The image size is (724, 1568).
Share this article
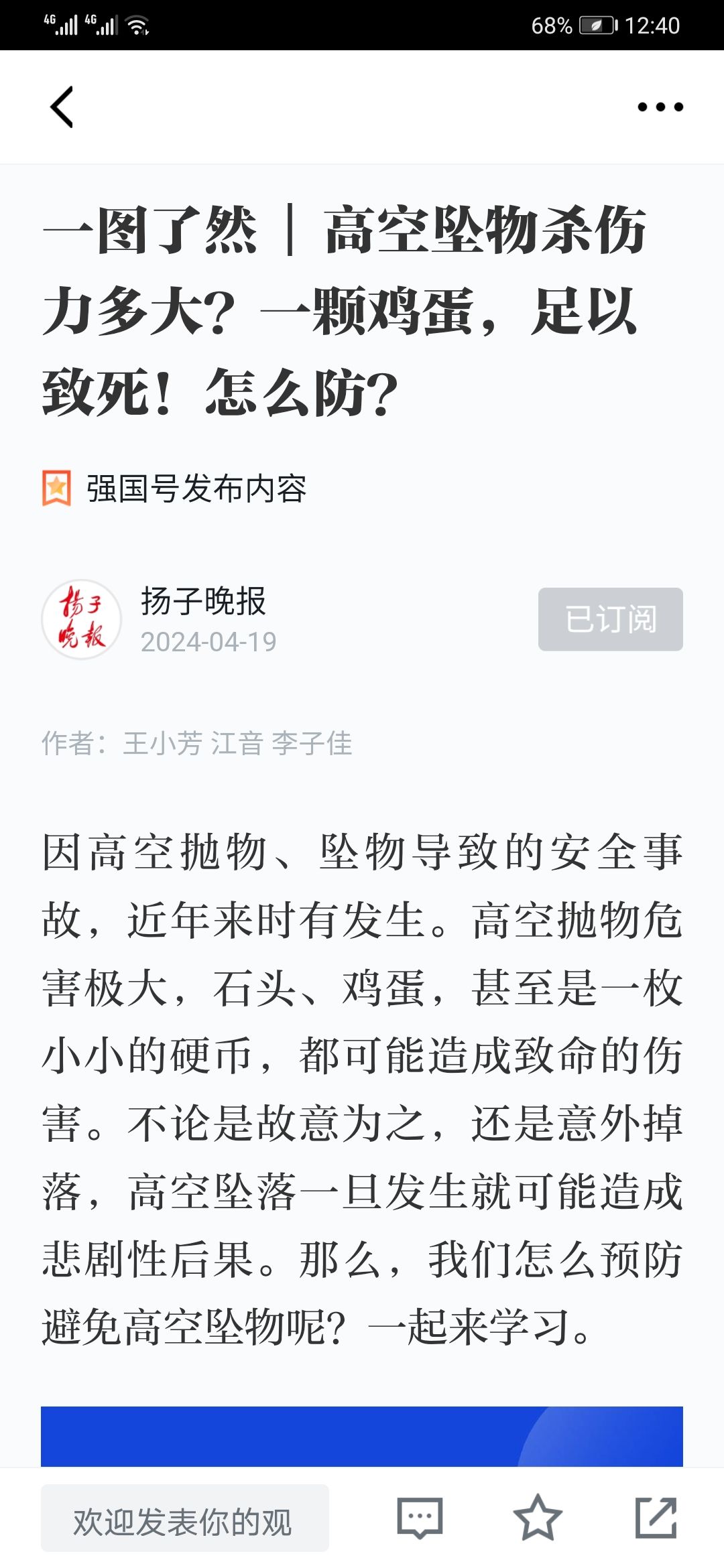[x=656, y=1518]
